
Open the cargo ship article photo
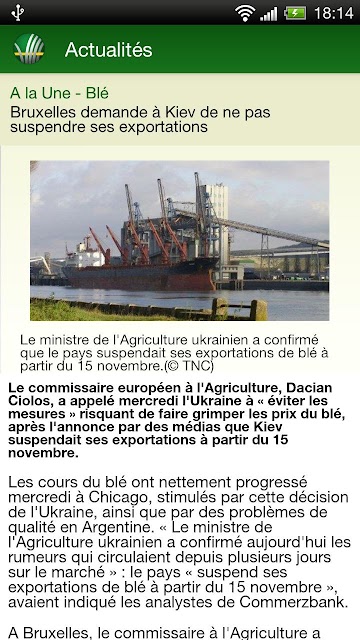tap(180, 240)
